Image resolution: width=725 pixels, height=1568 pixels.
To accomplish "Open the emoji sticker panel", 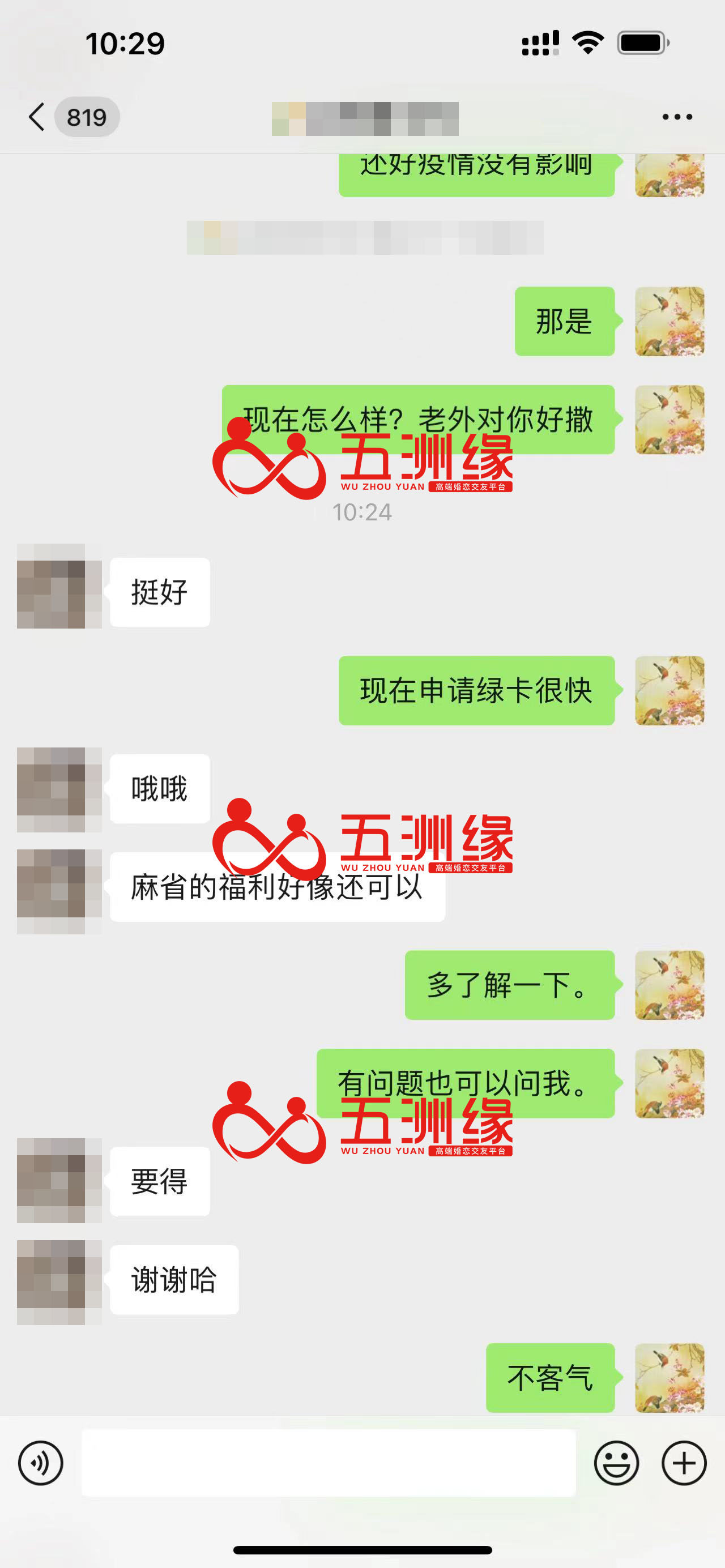I will [x=616, y=1463].
